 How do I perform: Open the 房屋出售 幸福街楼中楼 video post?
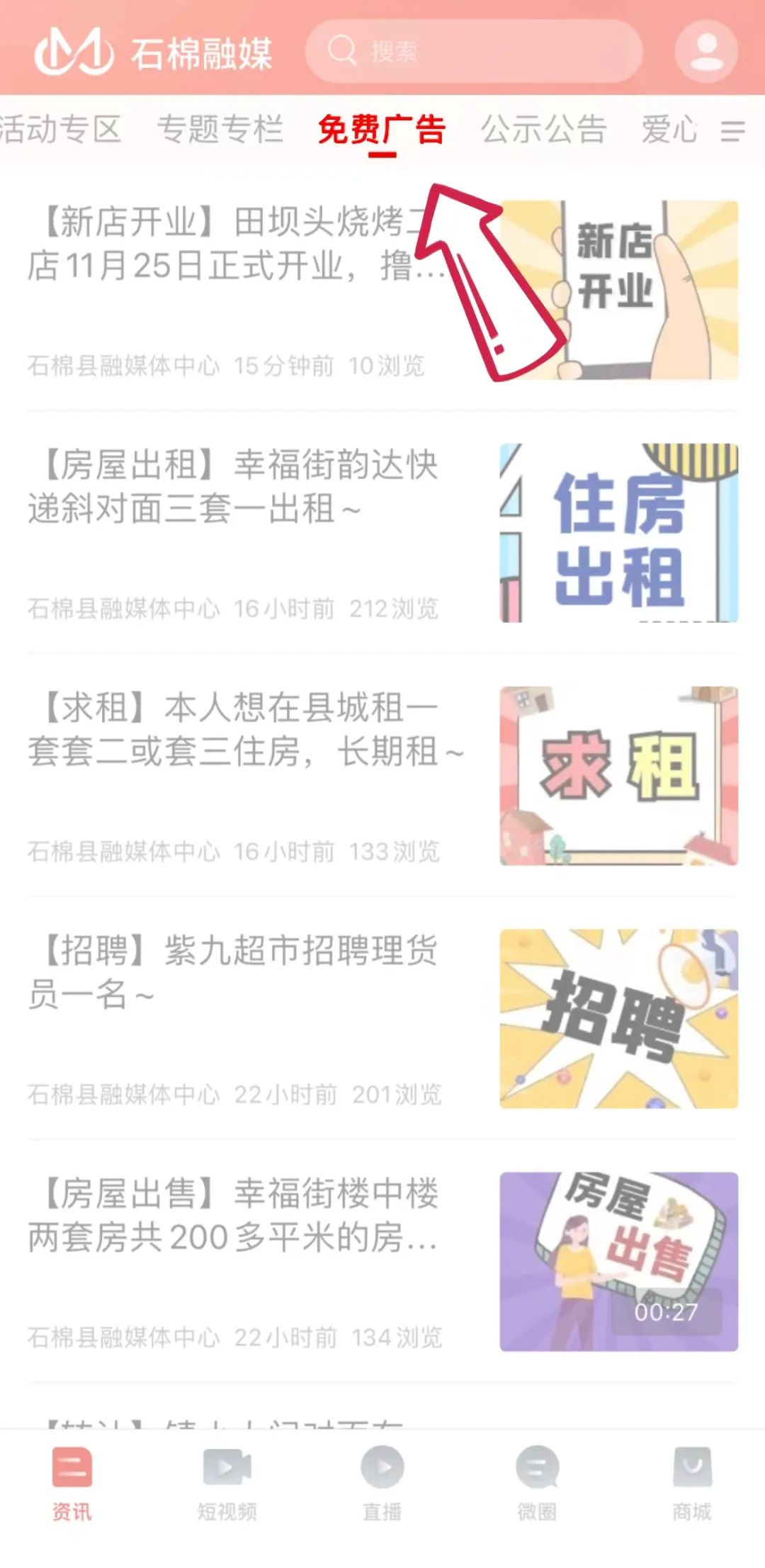pyautogui.click(x=234, y=1216)
